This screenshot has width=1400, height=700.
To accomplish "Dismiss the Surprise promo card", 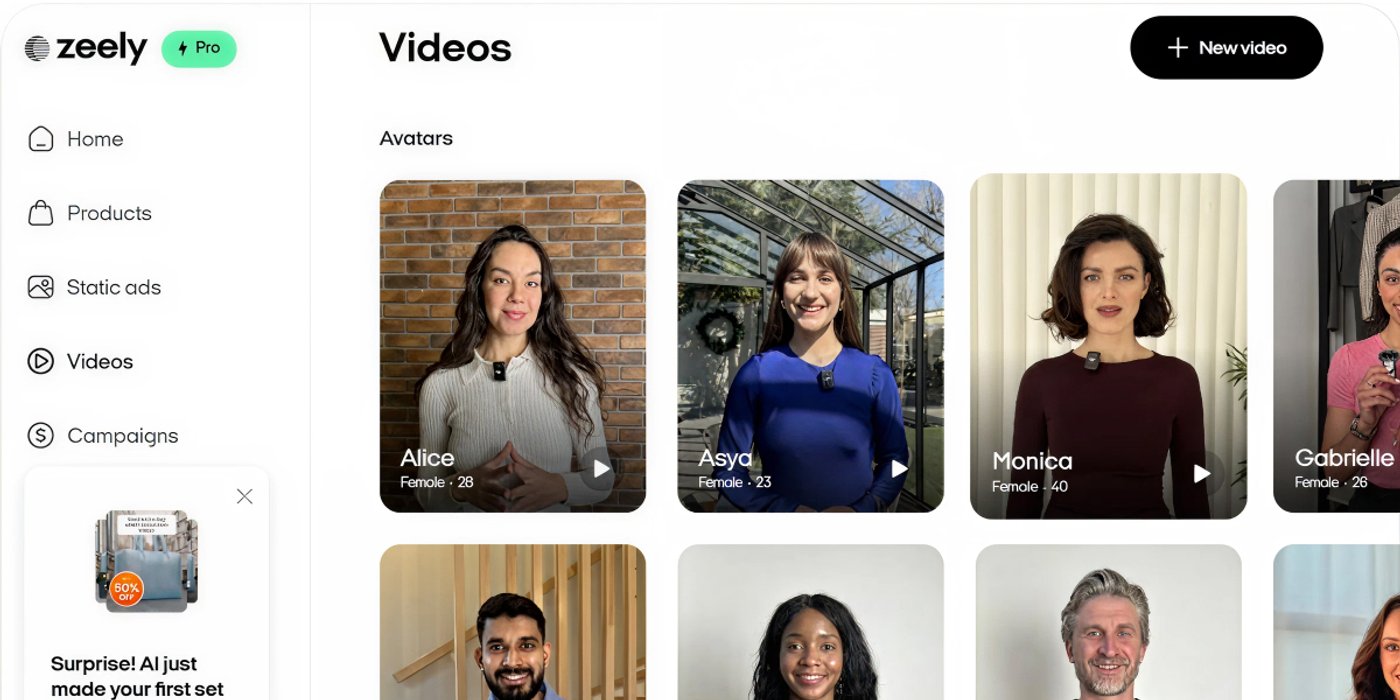I will [x=244, y=496].
